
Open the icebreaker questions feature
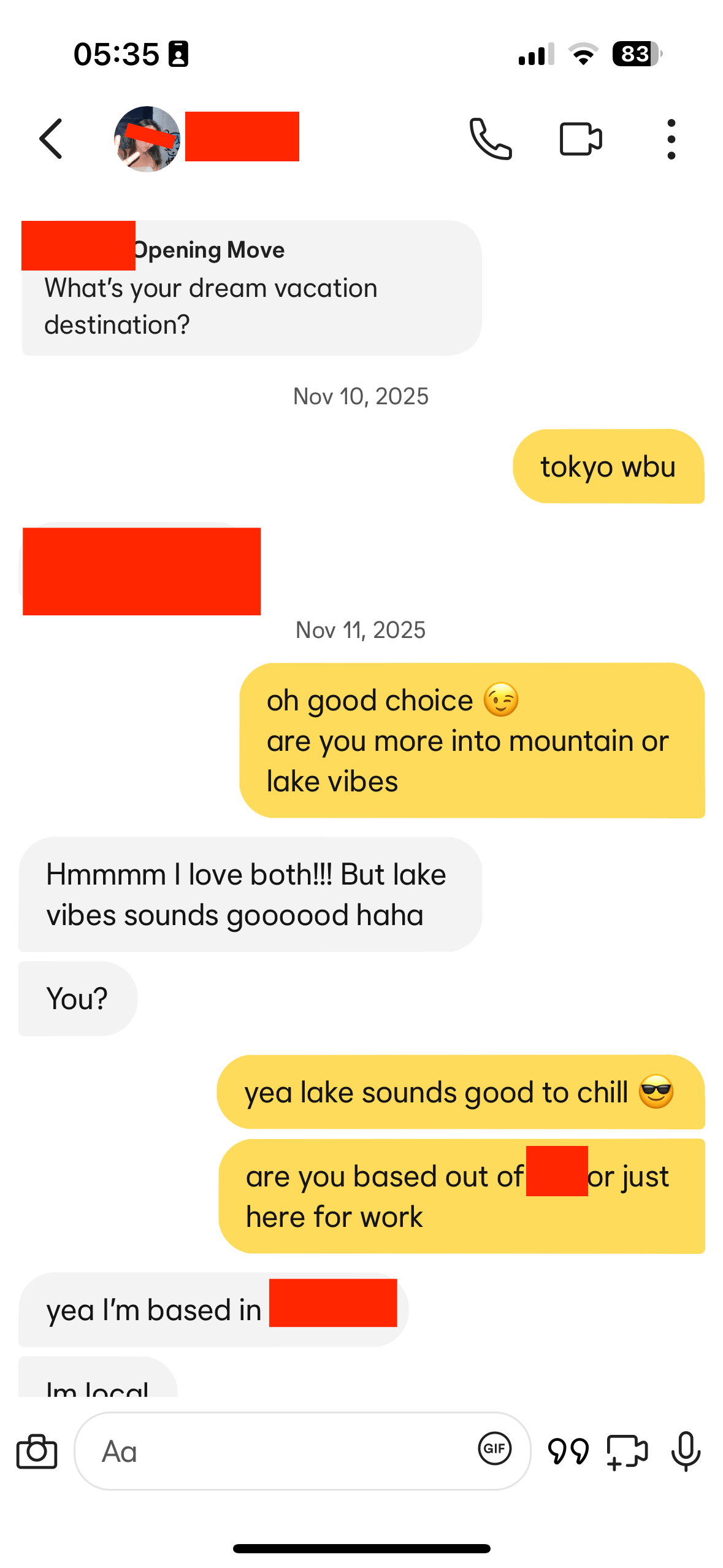click(x=567, y=1451)
